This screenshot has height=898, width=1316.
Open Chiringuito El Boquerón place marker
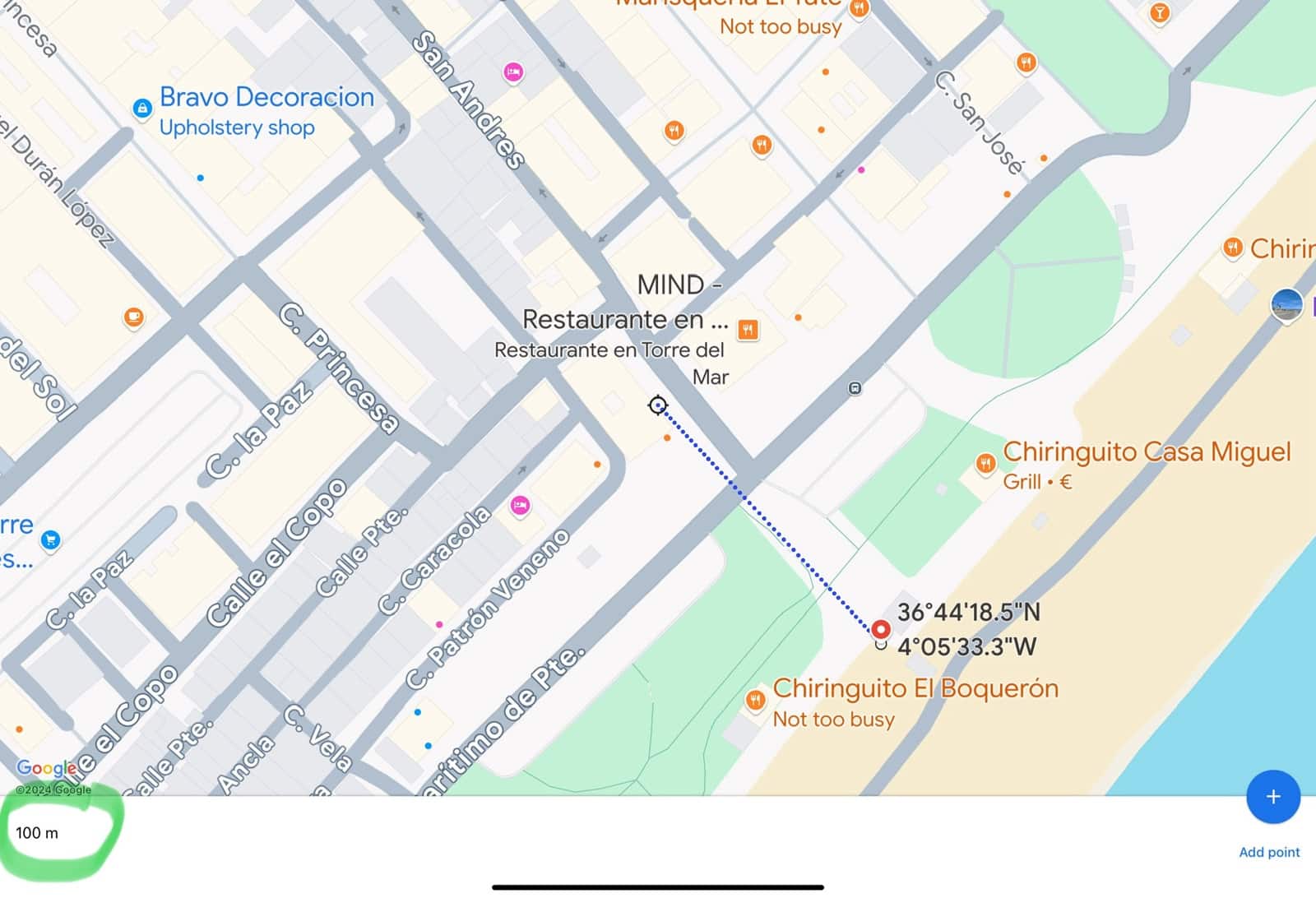755,700
